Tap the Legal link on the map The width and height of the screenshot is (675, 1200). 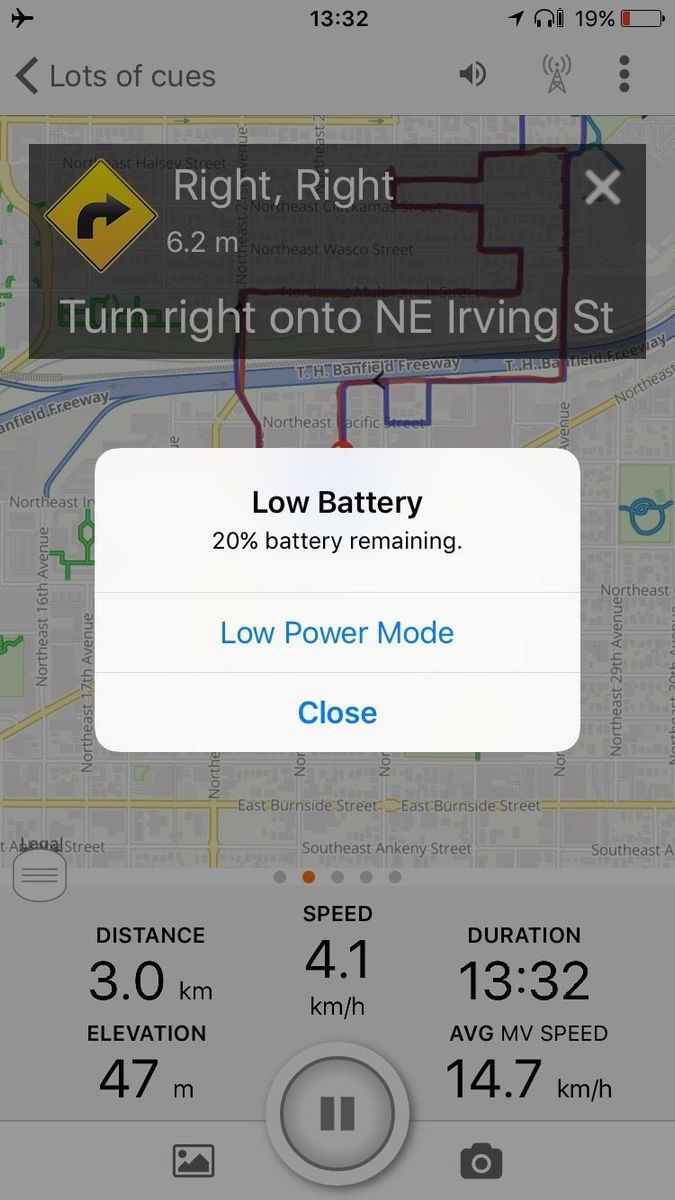[40, 845]
